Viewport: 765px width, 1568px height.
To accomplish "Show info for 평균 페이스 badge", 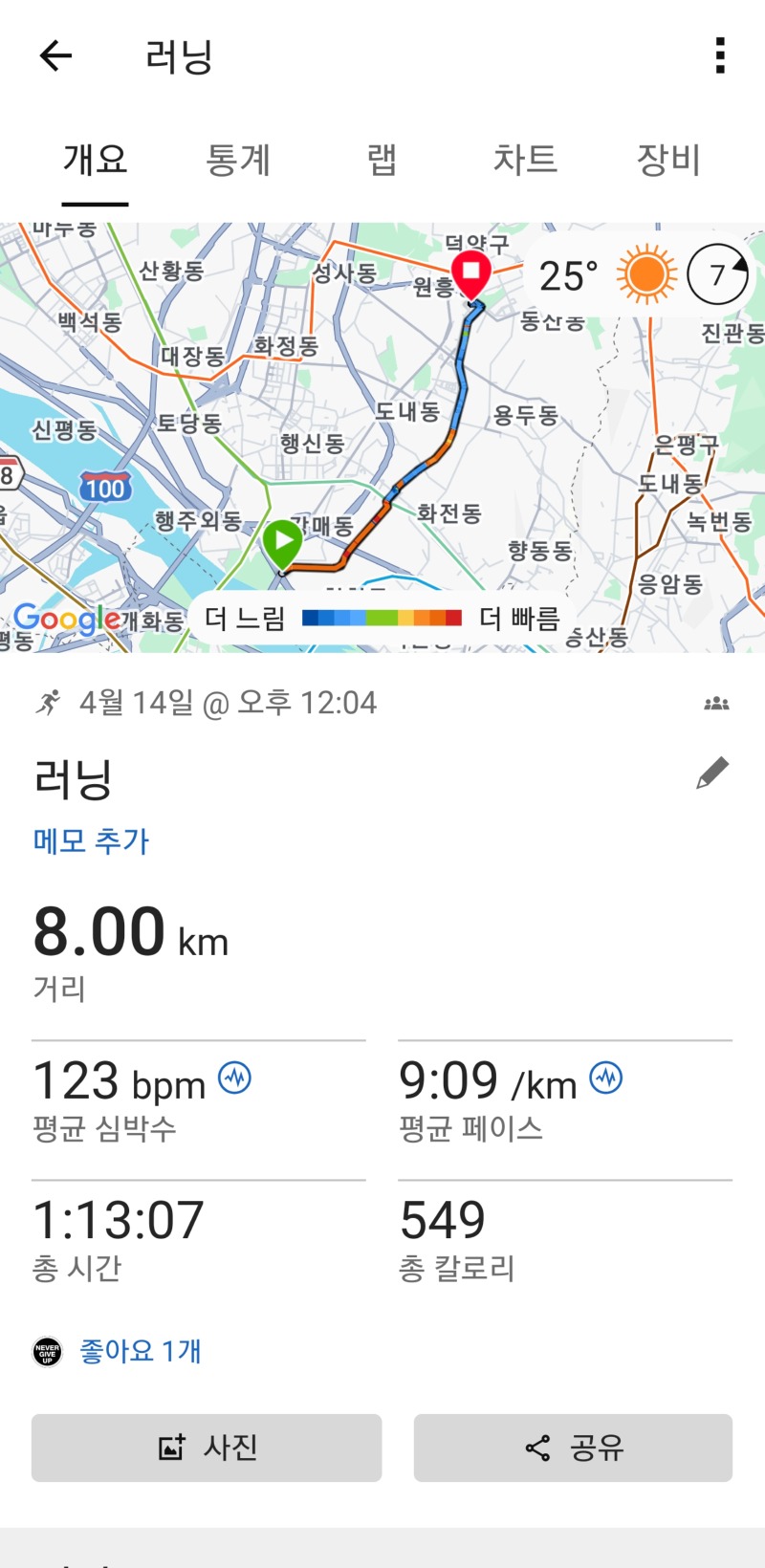I will pyautogui.click(x=606, y=1078).
